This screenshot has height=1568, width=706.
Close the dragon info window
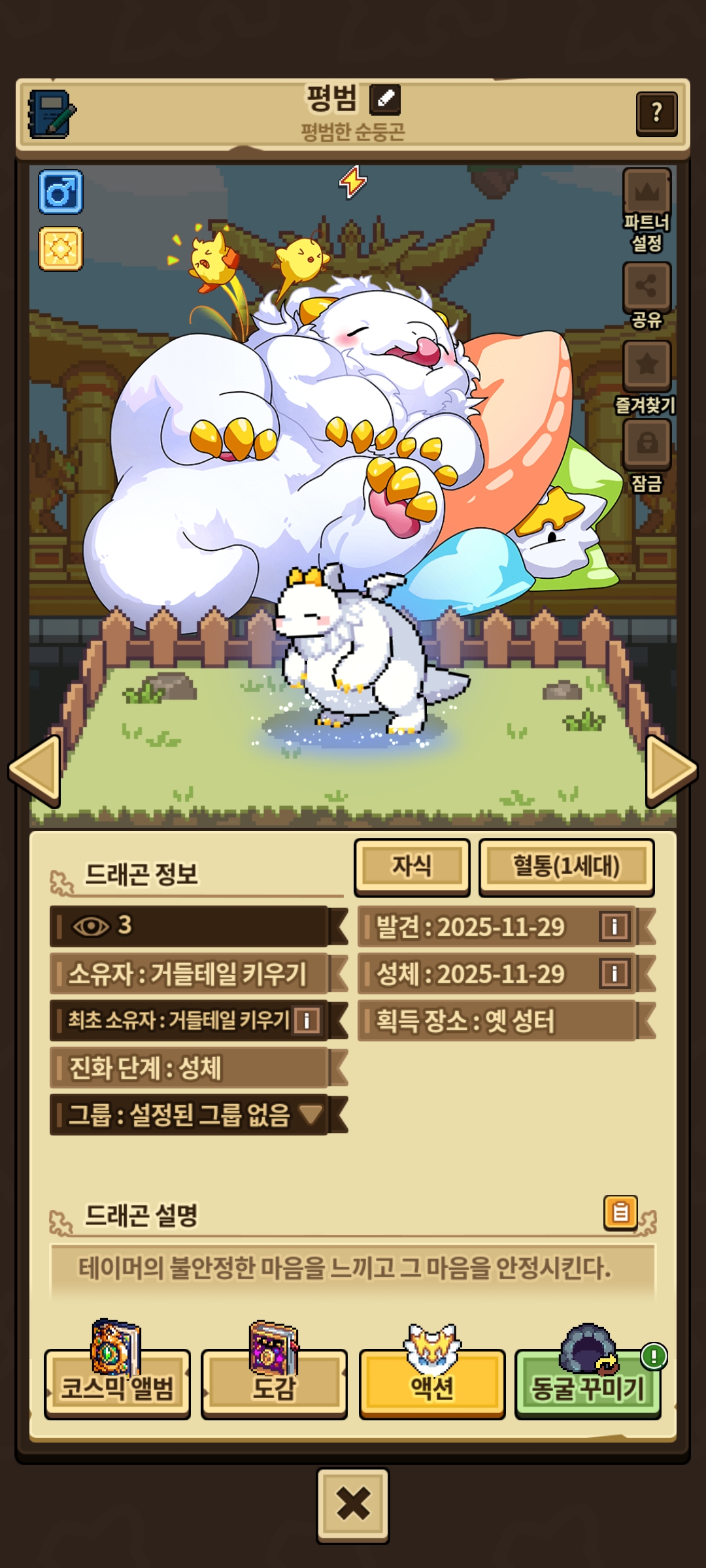tap(353, 1505)
